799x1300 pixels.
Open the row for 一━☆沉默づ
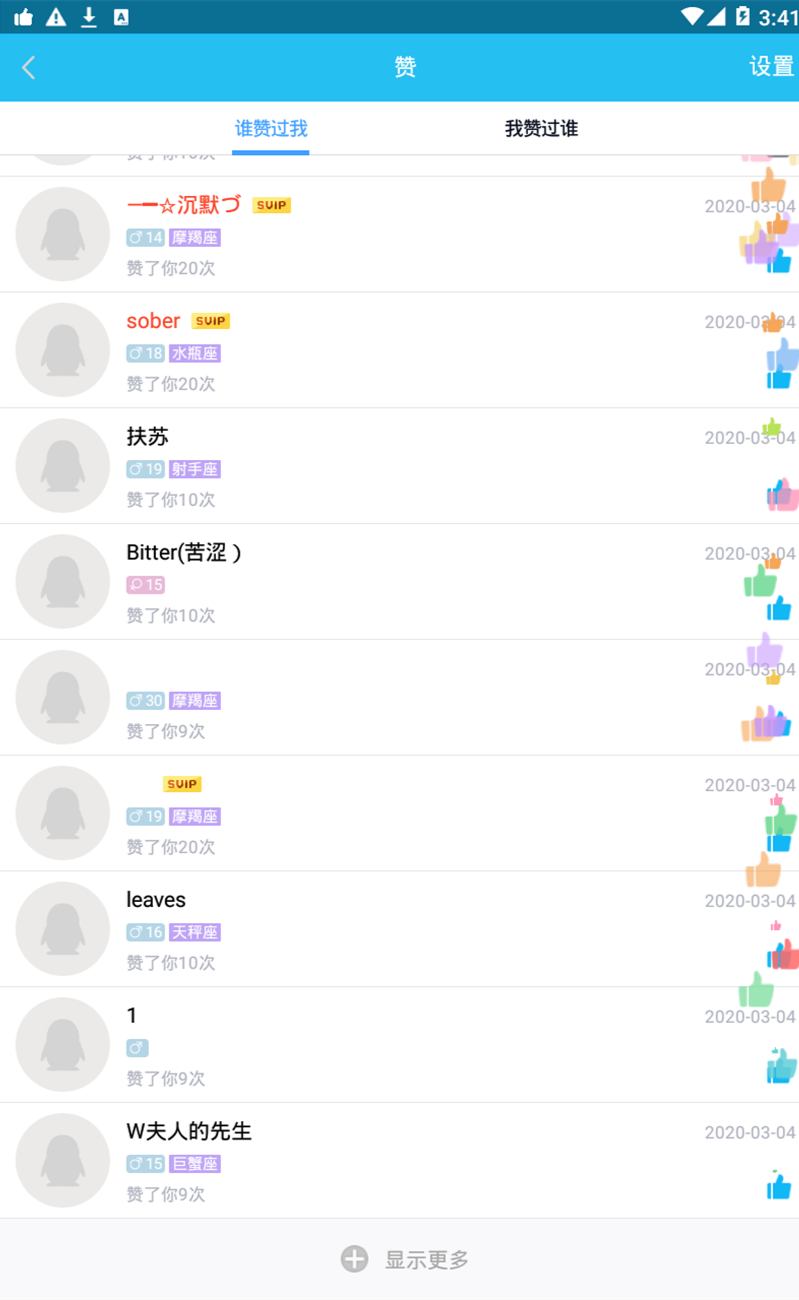point(399,235)
